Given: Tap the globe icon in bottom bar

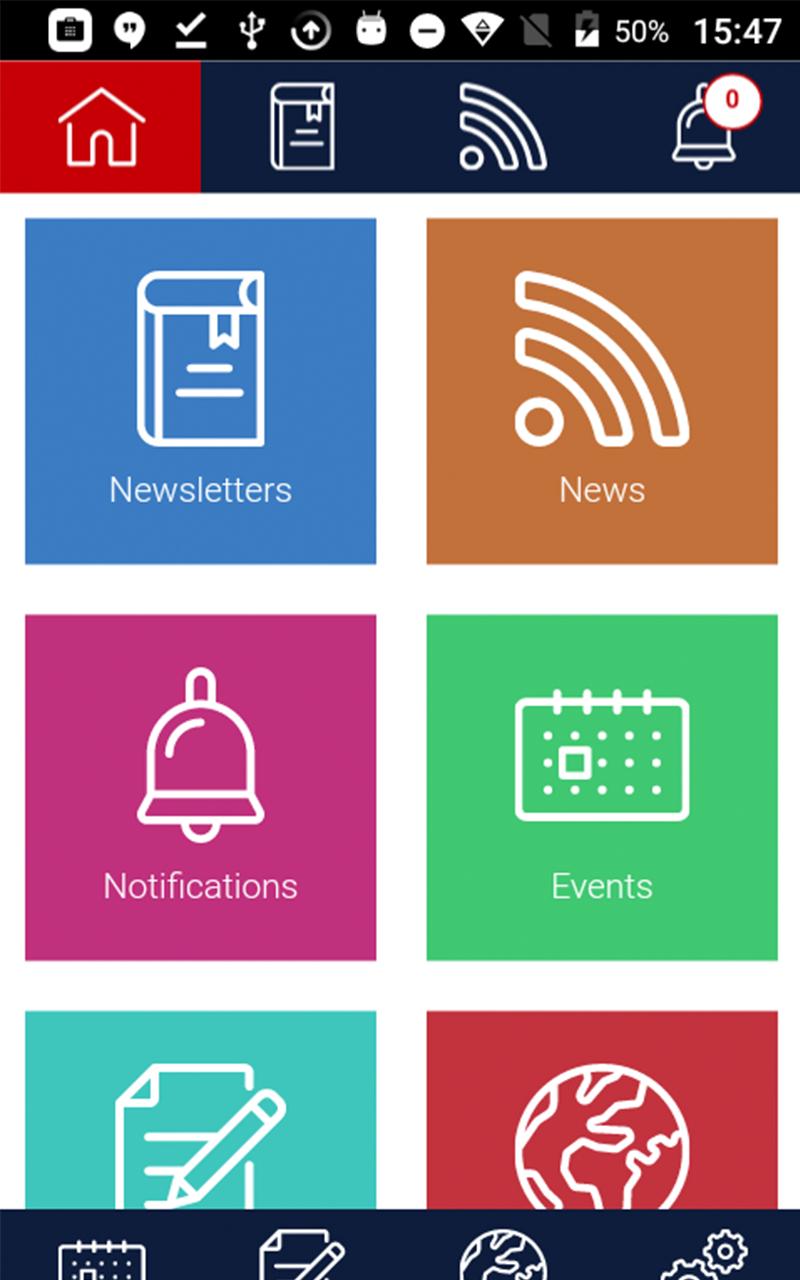Looking at the screenshot, I should click(x=503, y=1252).
